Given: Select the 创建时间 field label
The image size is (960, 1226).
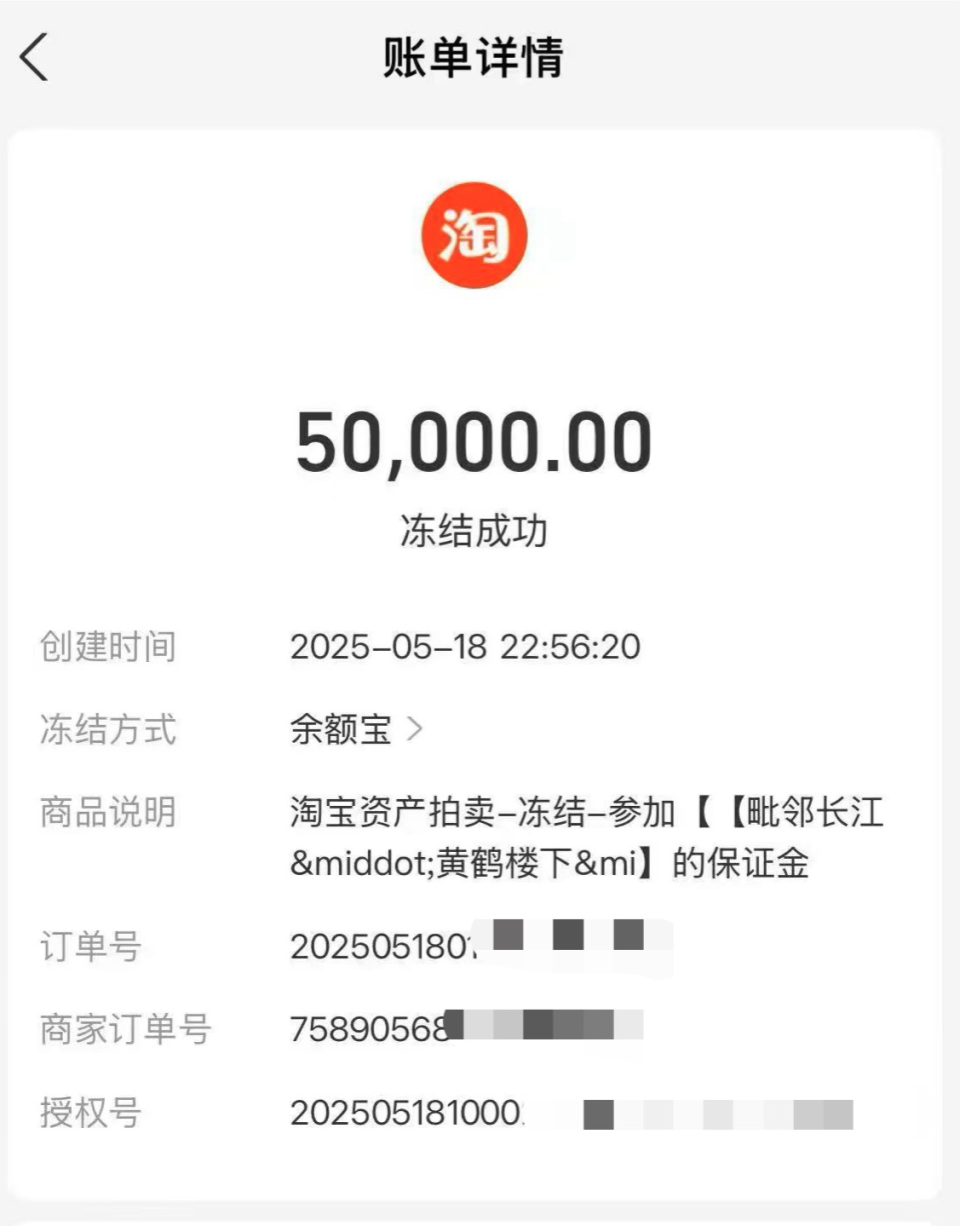Looking at the screenshot, I should [107, 647].
